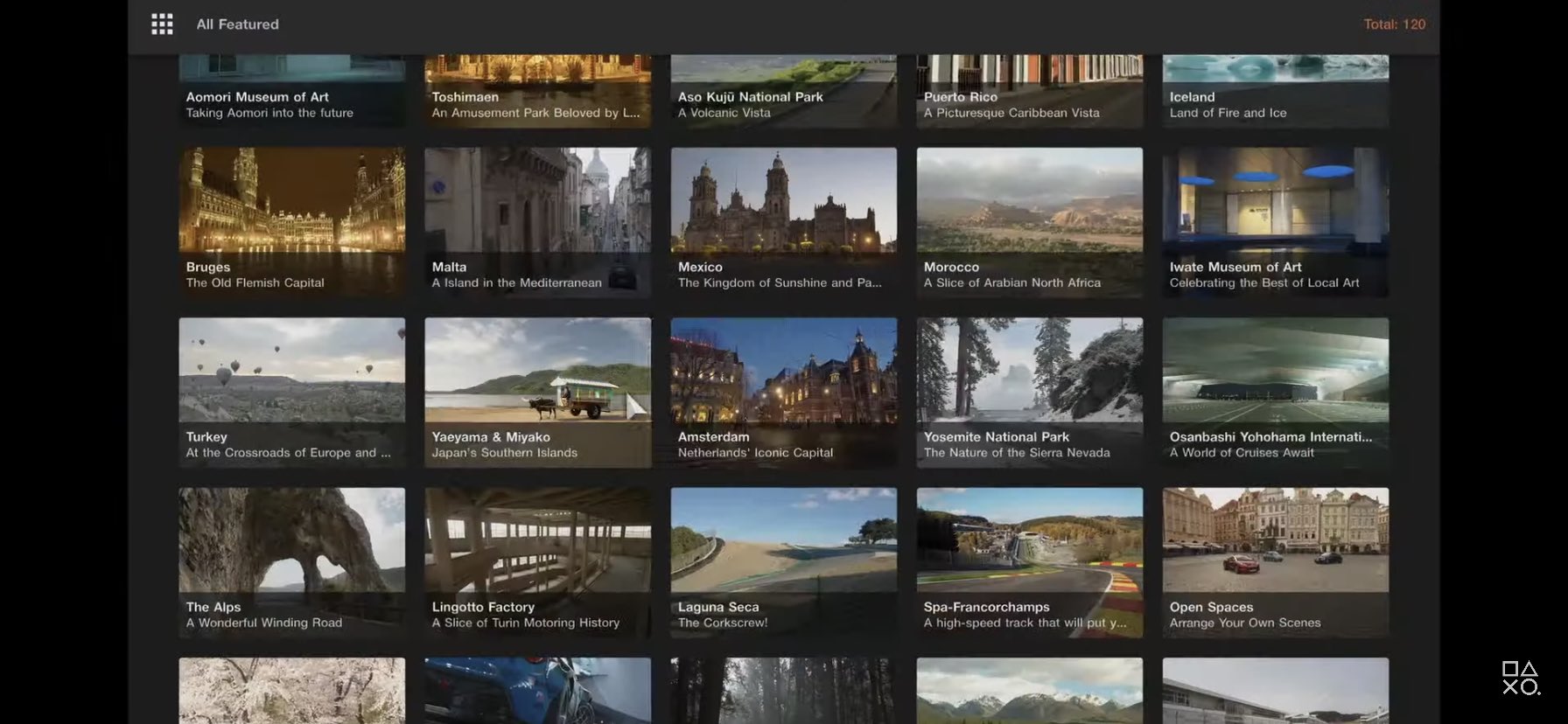Open the grid menu beside All Featured
Viewport: 1568px width, 724px height.
pos(162,24)
